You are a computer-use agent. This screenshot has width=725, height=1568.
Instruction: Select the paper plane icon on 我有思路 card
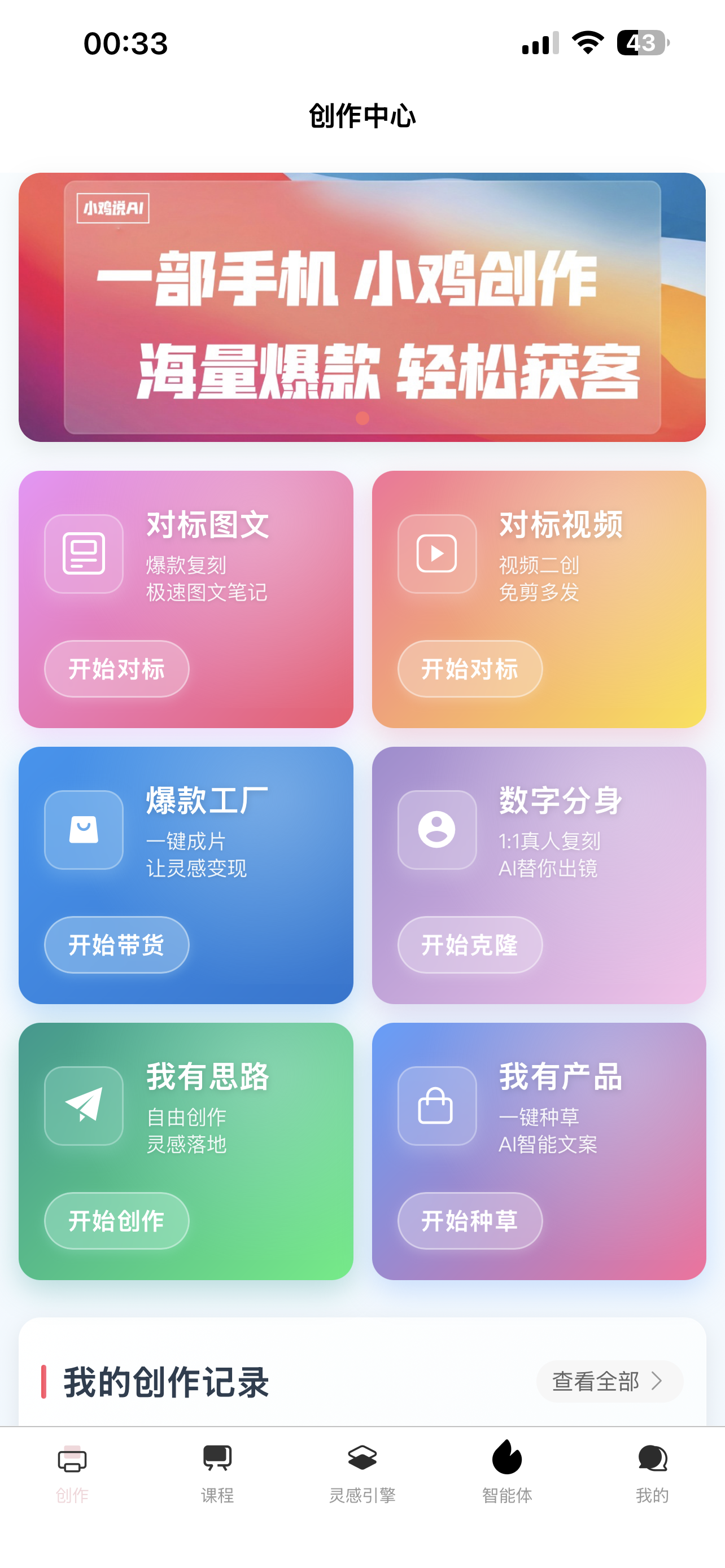point(83,1105)
